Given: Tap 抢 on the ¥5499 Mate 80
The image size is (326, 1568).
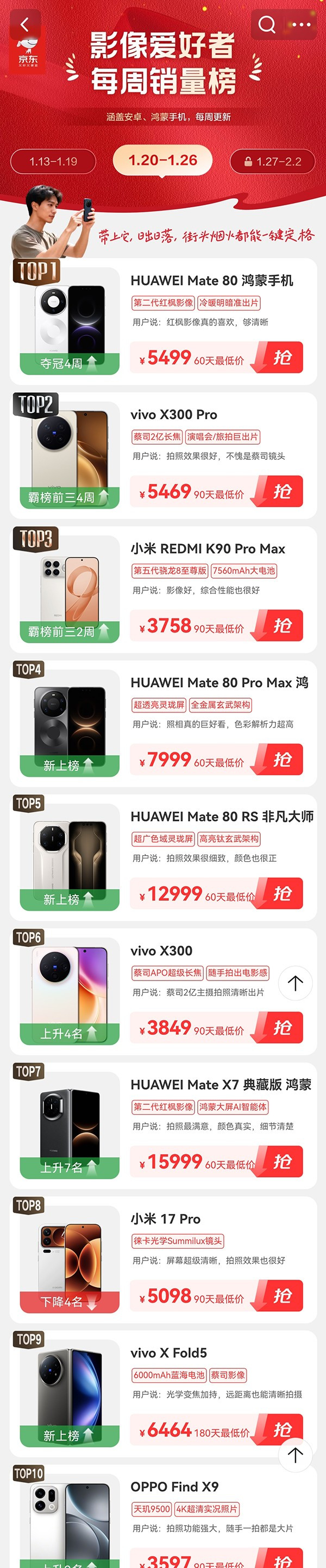Looking at the screenshot, I should click(x=281, y=357).
